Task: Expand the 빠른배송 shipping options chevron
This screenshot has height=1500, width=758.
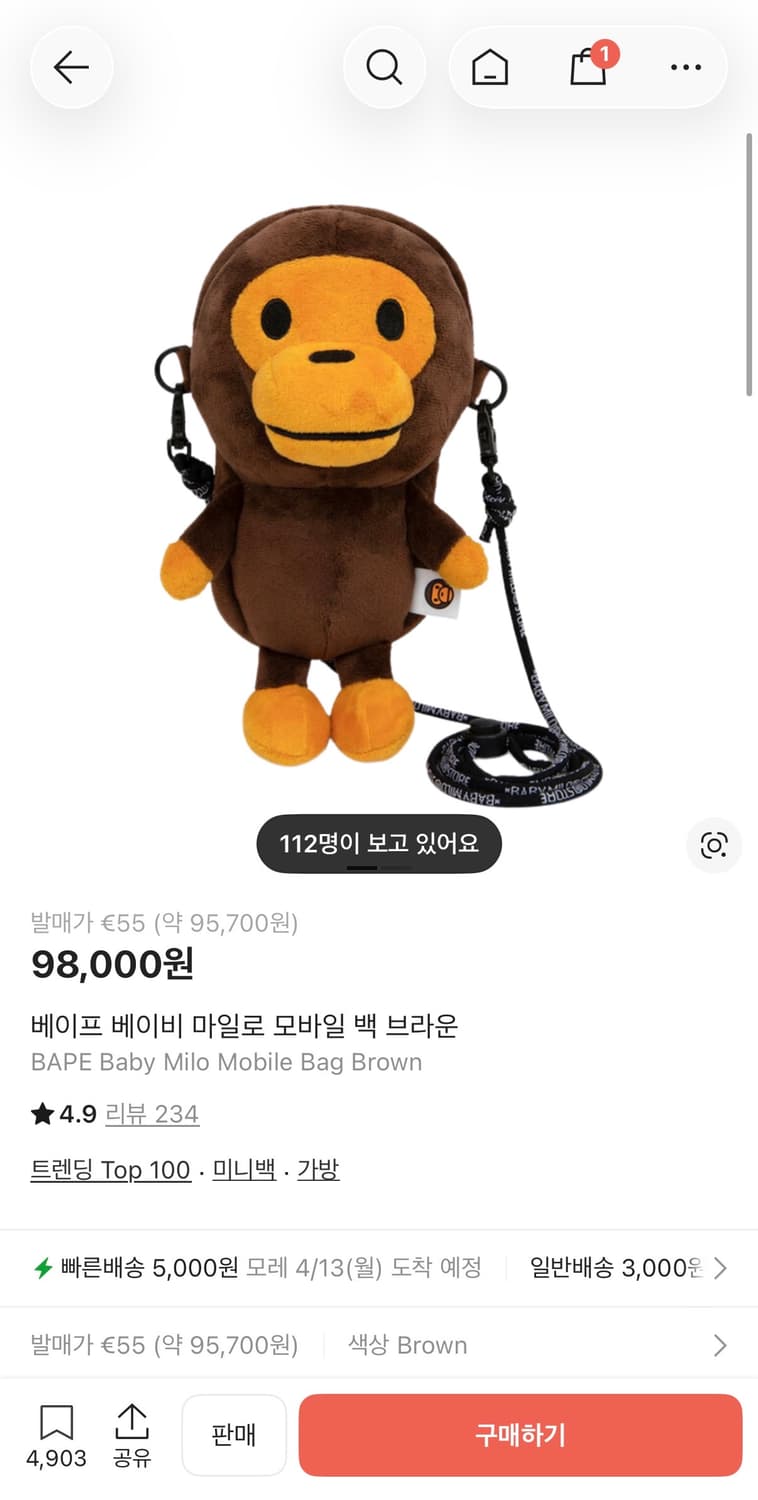Action: pyautogui.click(x=722, y=1267)
